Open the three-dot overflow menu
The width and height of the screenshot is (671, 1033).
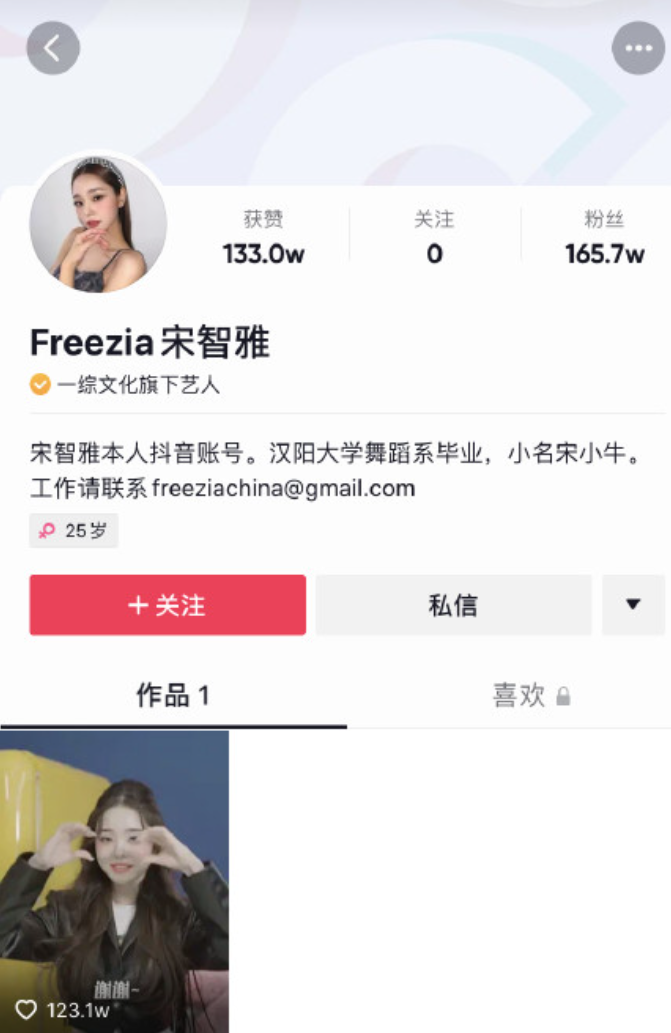tap(637, 48)
